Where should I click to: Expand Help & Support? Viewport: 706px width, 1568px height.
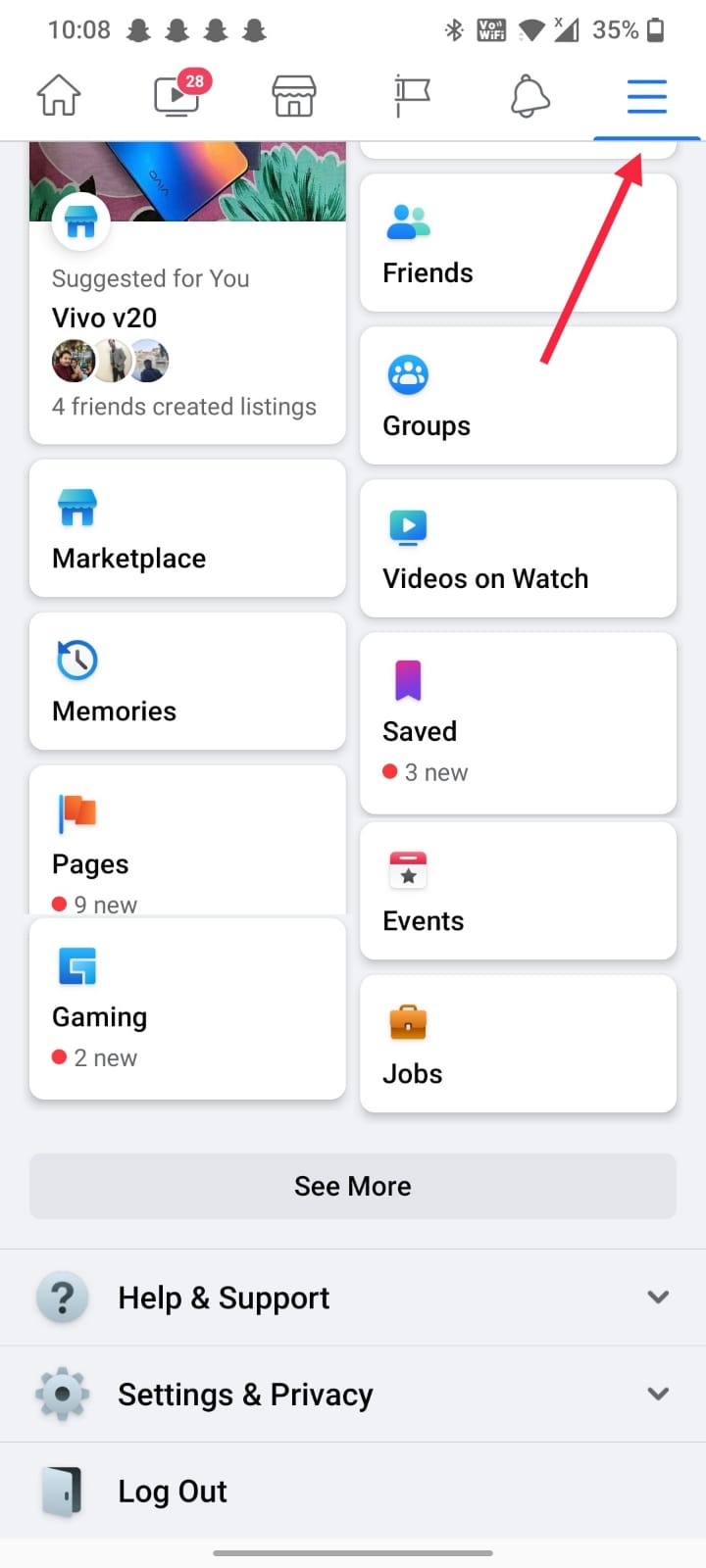[x=353, y=1298]
